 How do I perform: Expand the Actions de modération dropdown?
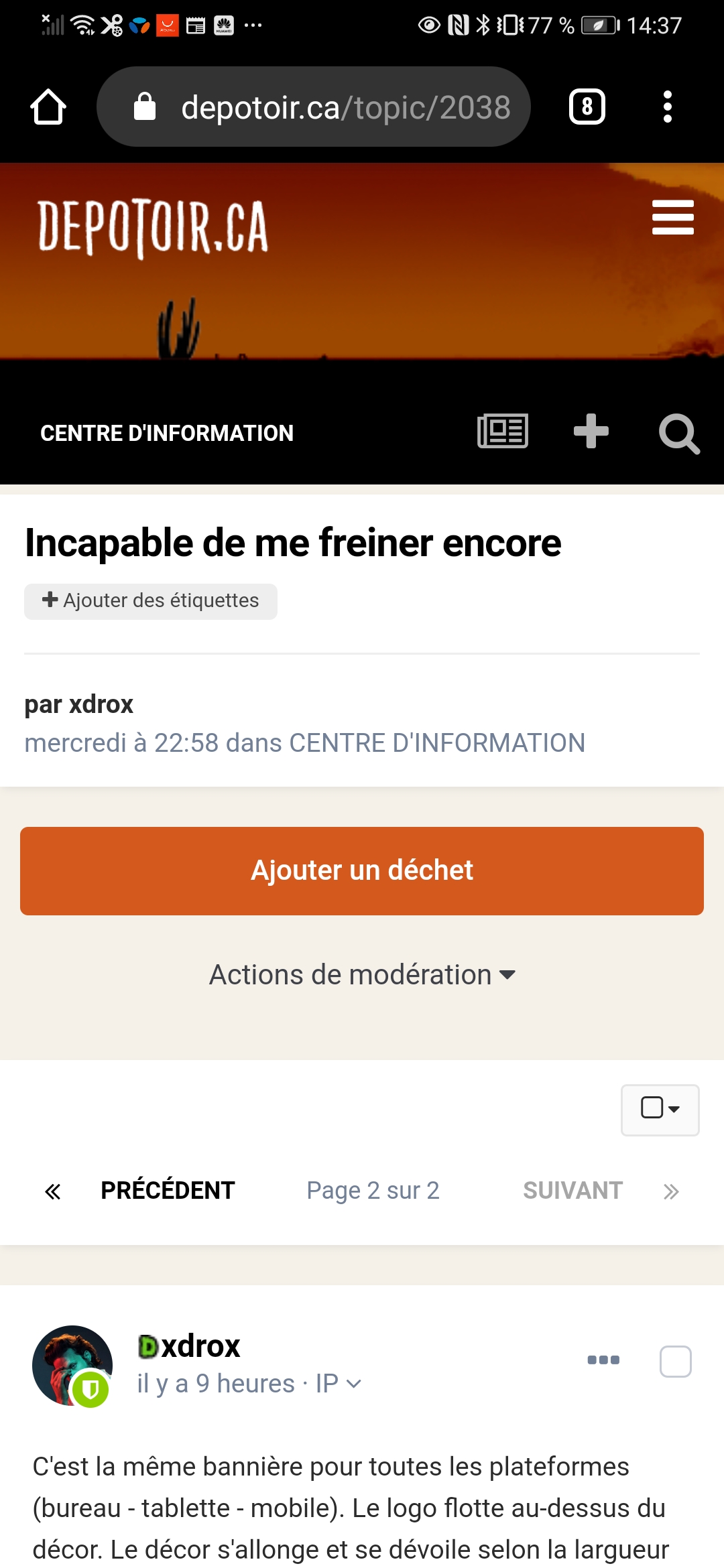tap(362, 974)
